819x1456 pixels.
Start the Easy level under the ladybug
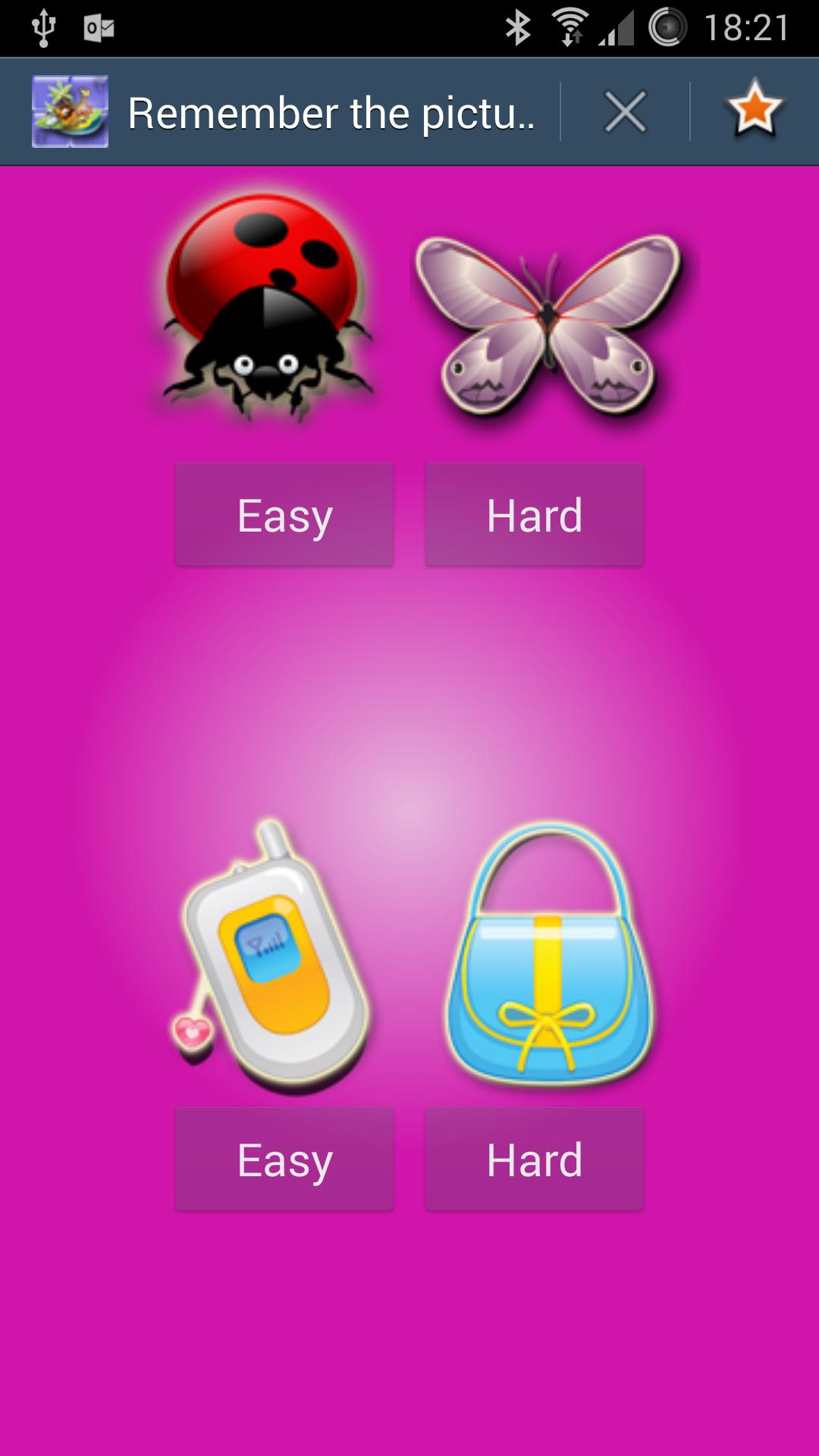click(284, 515)
